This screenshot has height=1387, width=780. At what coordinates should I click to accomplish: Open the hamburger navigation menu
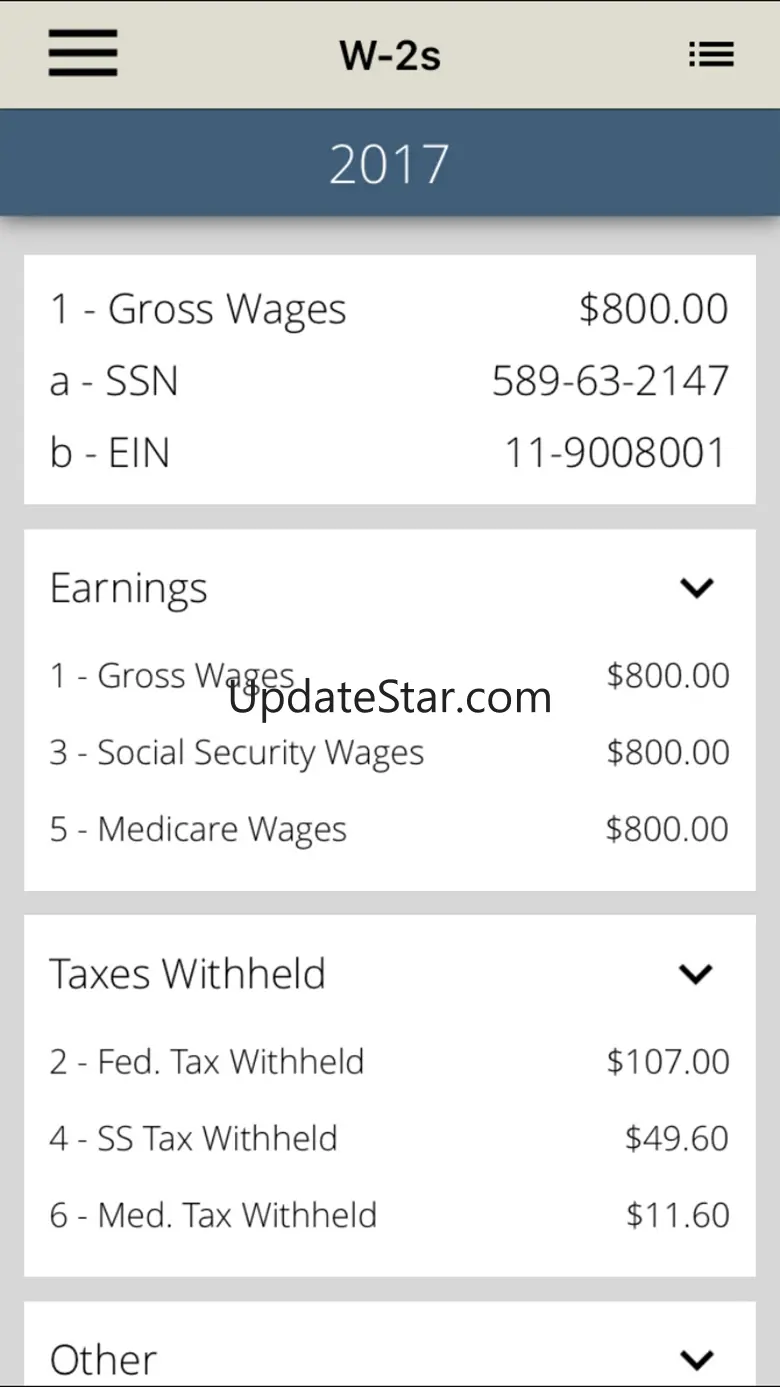click(x=83, y=53)
